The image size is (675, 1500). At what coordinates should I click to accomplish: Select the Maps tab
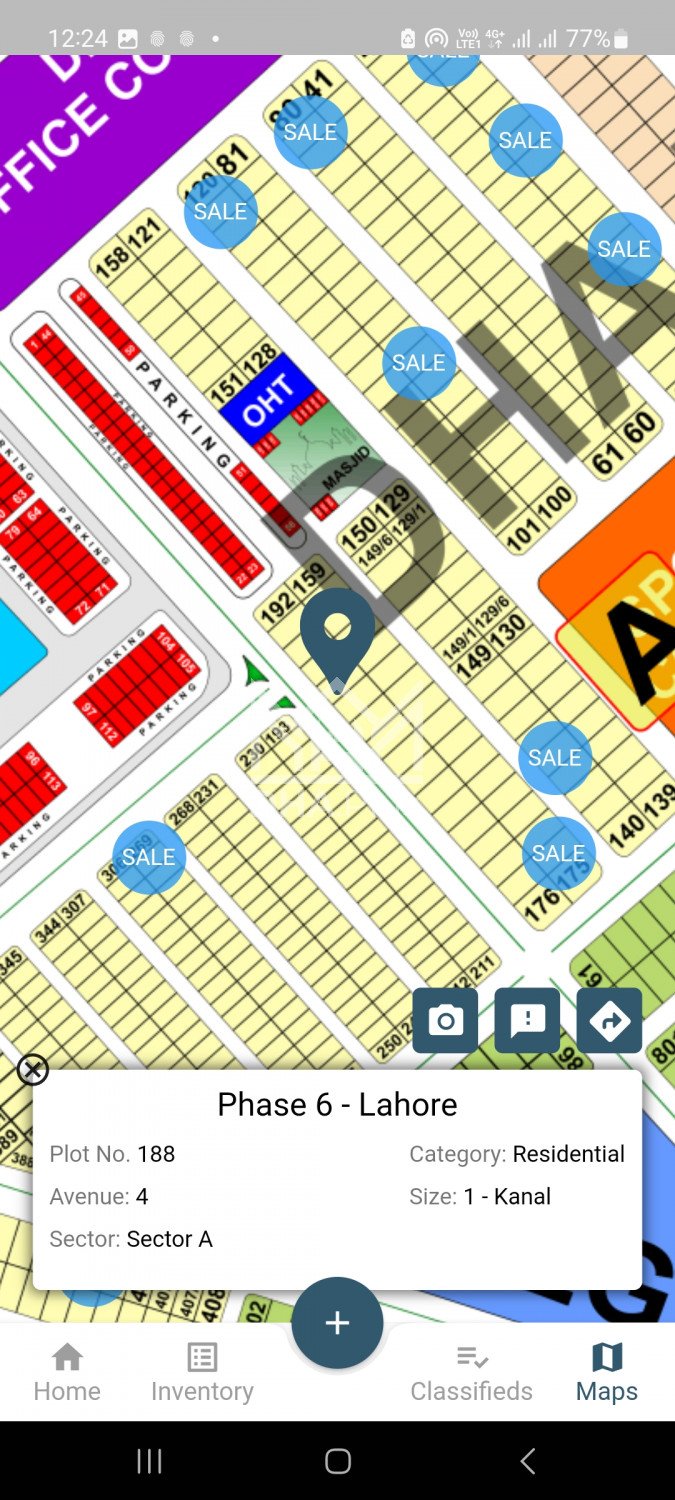pos(606,1373)
